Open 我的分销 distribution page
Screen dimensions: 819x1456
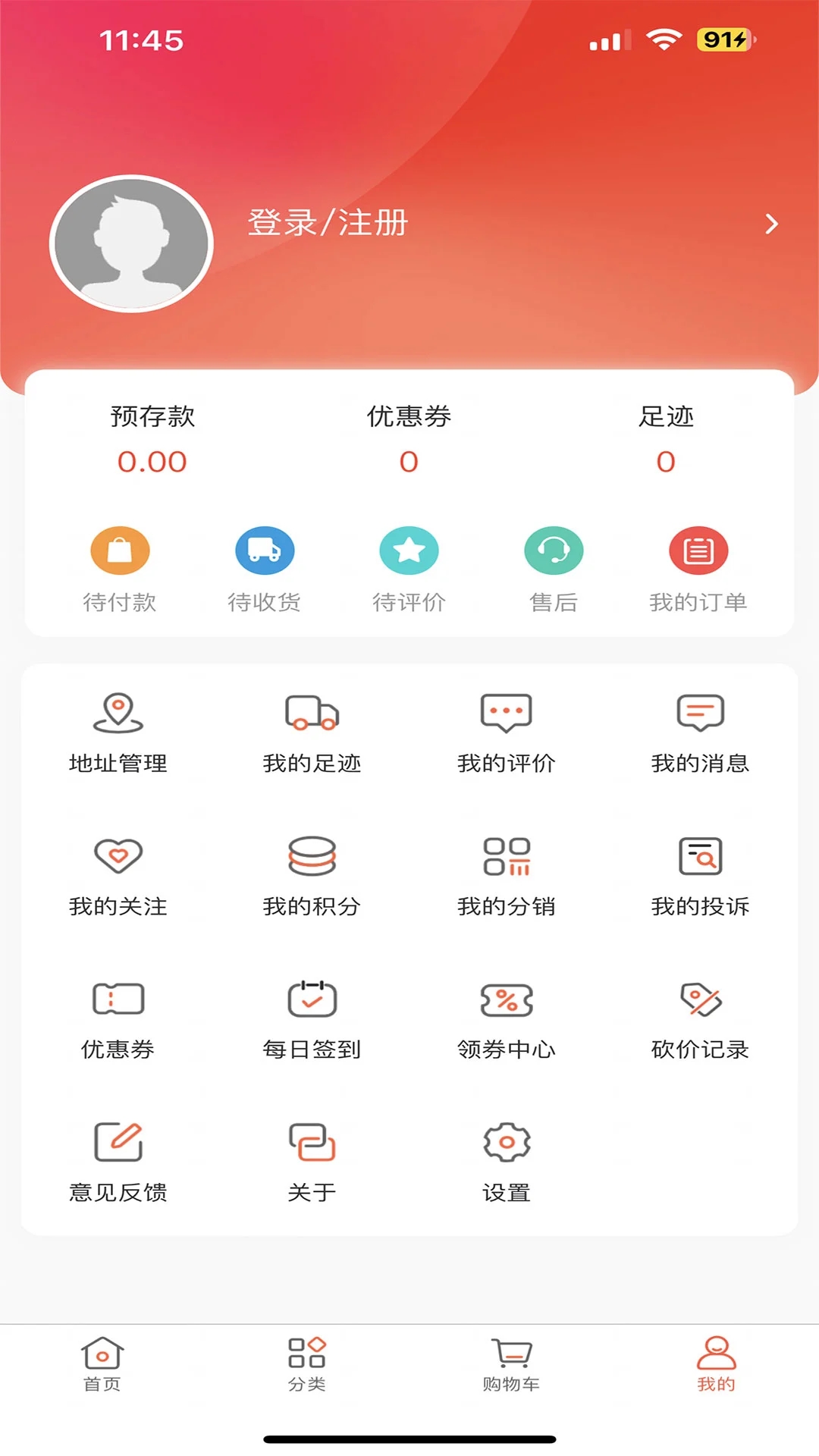tap(506, 874)
